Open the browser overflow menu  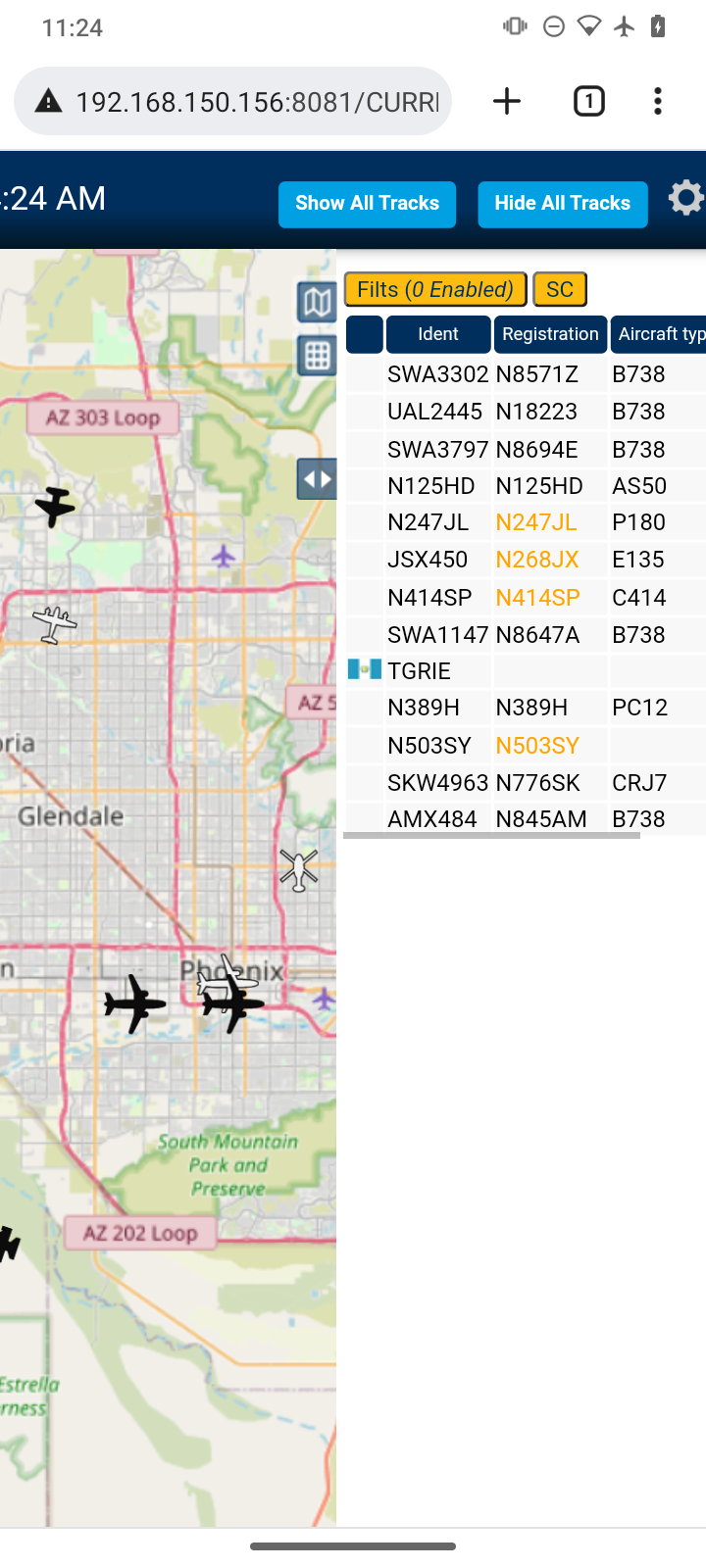[x=658, y=101]
